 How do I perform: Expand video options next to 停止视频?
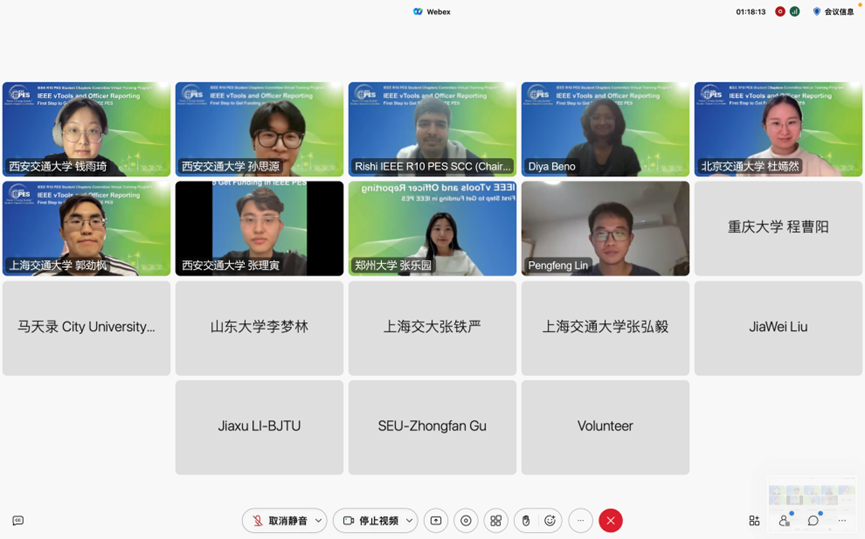[x=409, y=521]
